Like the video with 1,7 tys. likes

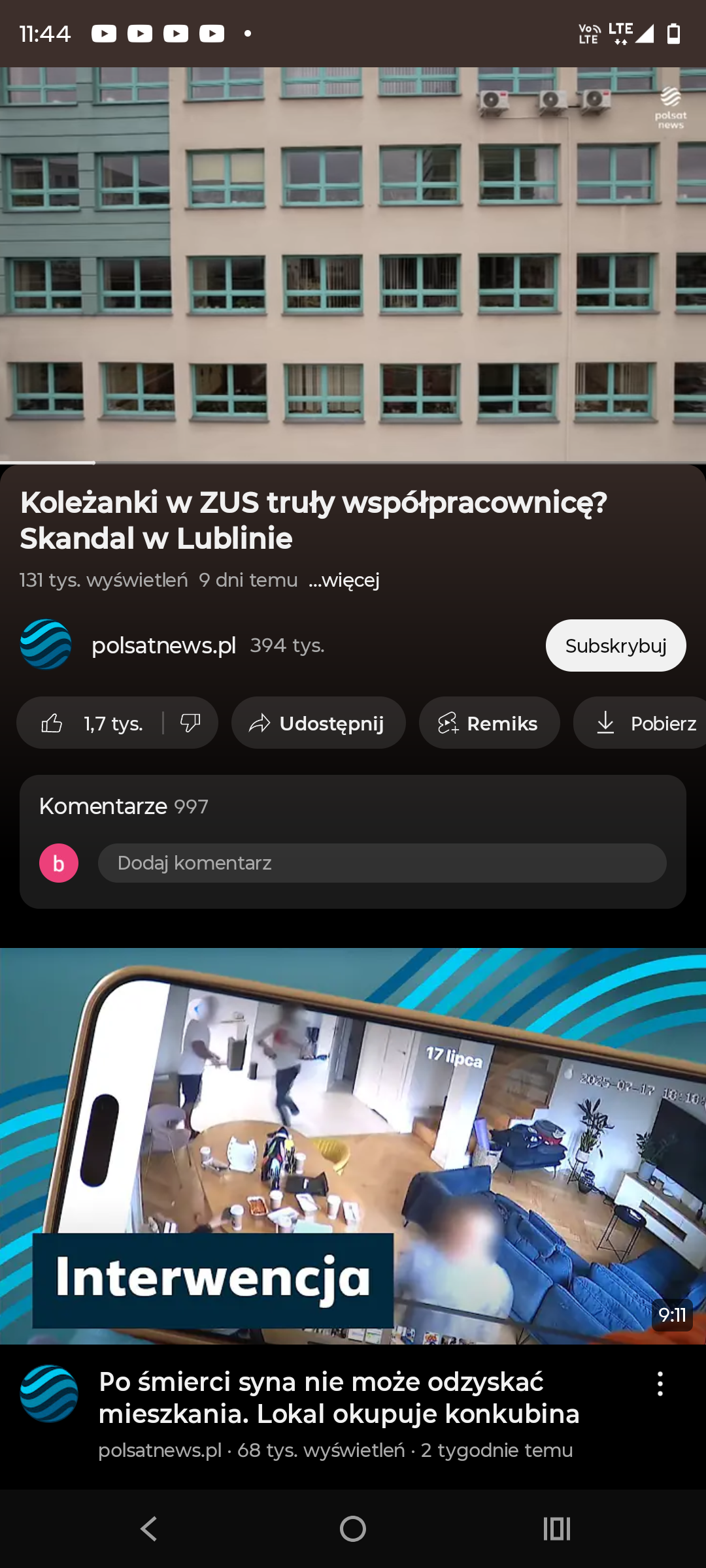[92, 723]
